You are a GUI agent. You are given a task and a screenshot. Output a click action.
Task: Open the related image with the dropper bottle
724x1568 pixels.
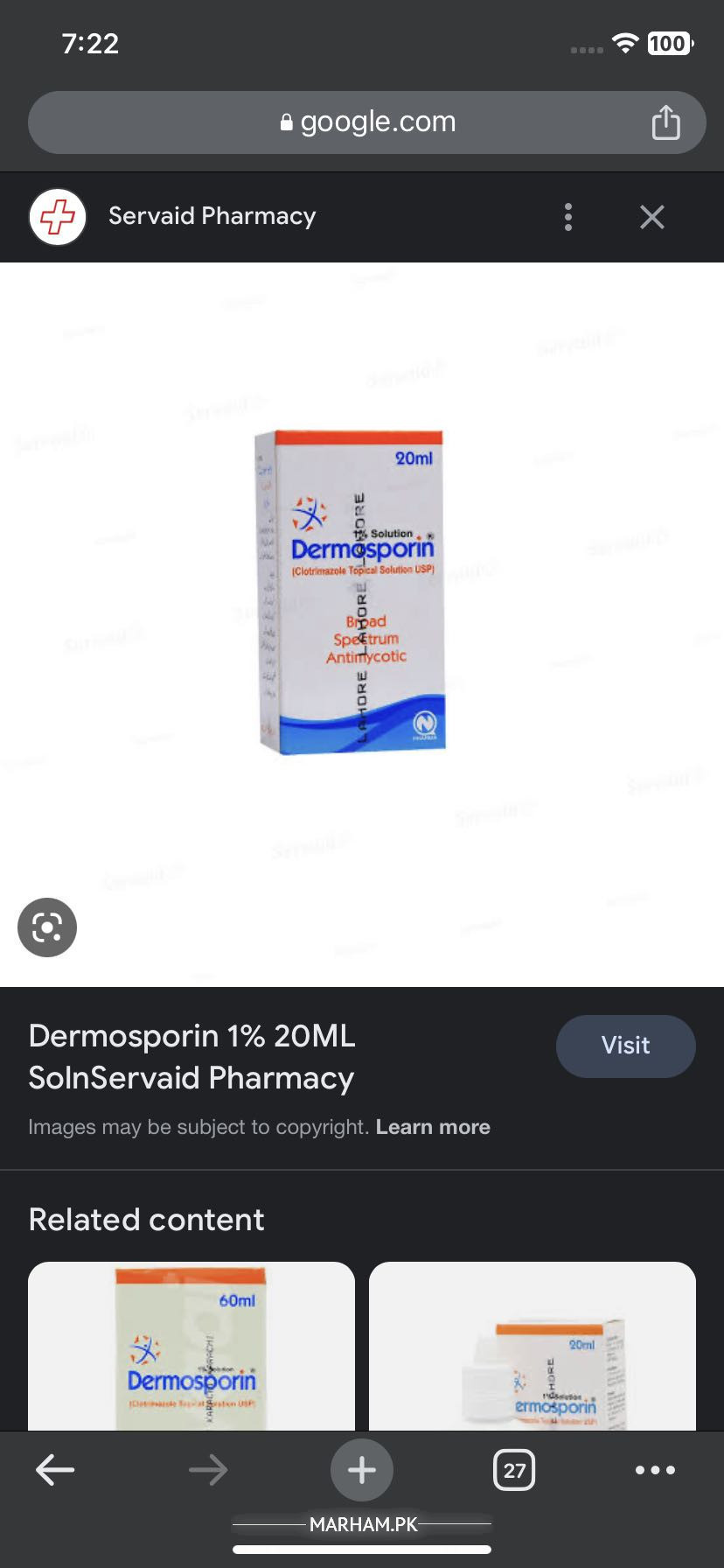click(x=532, y=1346)
